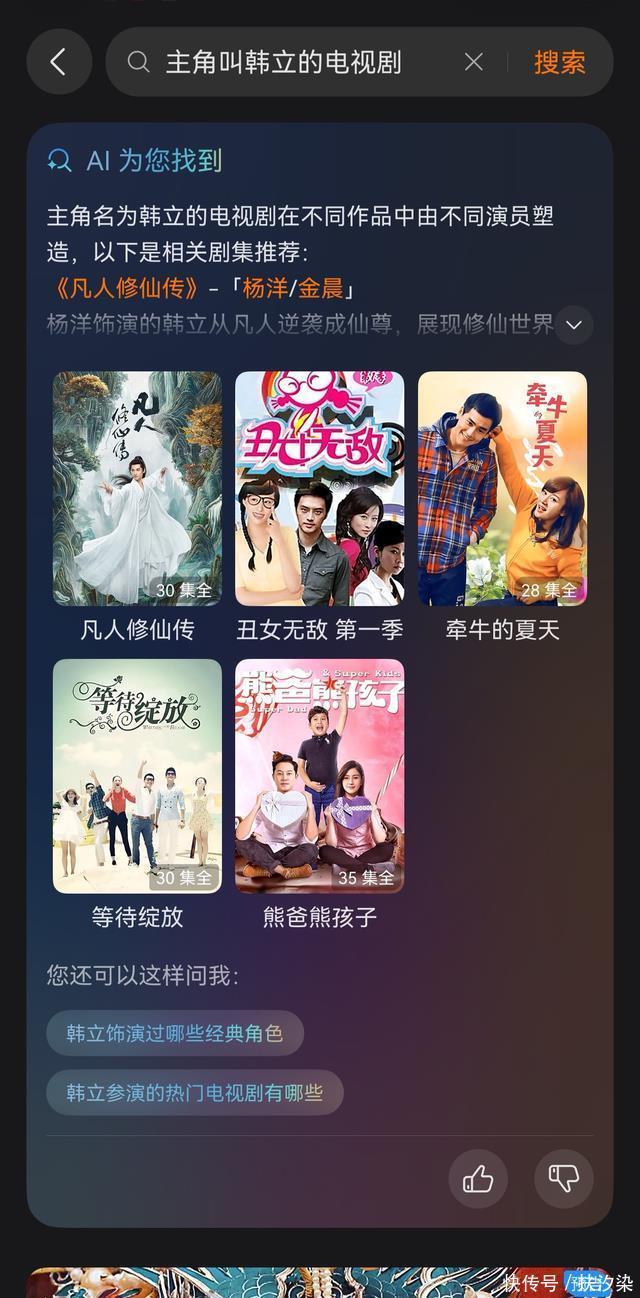The image size is (640, 1298).
Task: Open the 等待绽放 drama poster
Action: coord(137,775)
